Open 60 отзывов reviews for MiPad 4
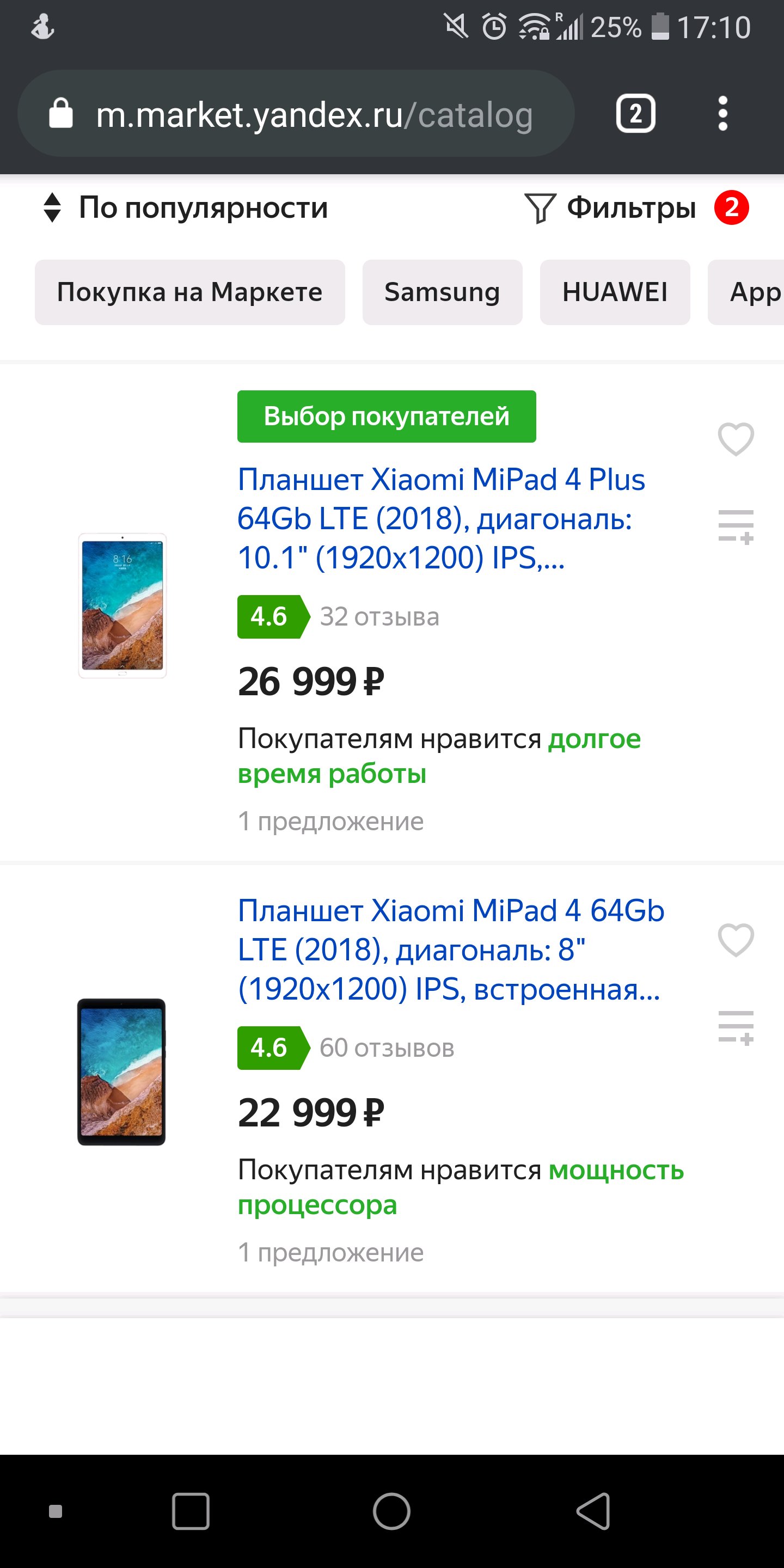 (x=386, y=1048)
